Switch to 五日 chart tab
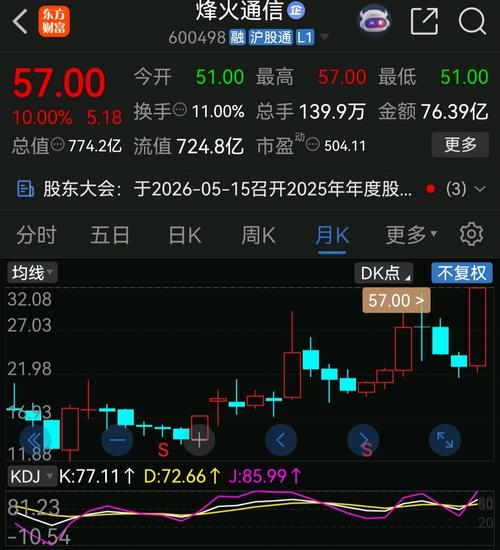The height and width of the screenshot is (550, 500). [x=110, y=235]
